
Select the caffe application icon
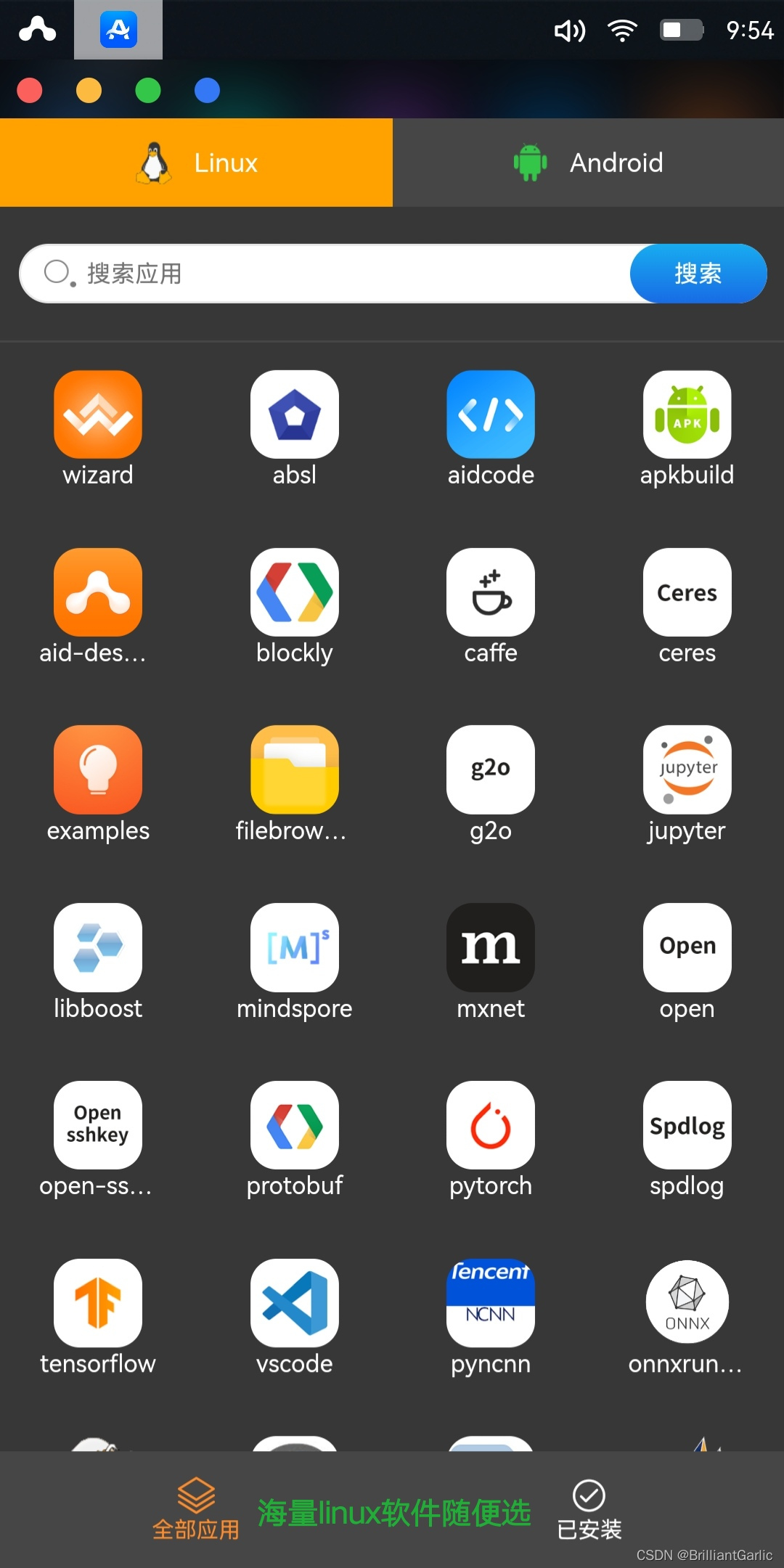pyautogui.click(x=490, y=592)
